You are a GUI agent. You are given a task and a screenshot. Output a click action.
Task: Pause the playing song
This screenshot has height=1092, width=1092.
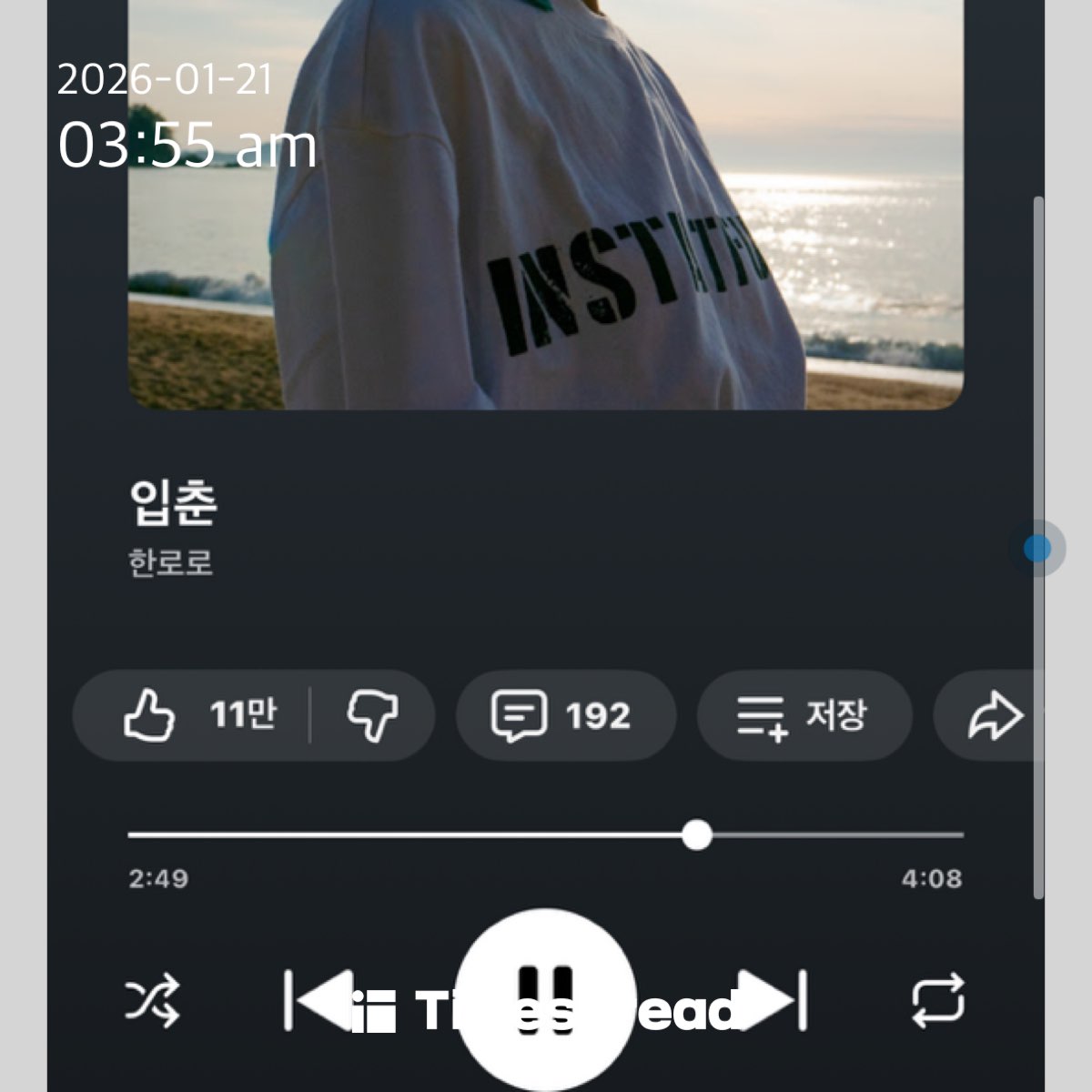point(545,1000)
